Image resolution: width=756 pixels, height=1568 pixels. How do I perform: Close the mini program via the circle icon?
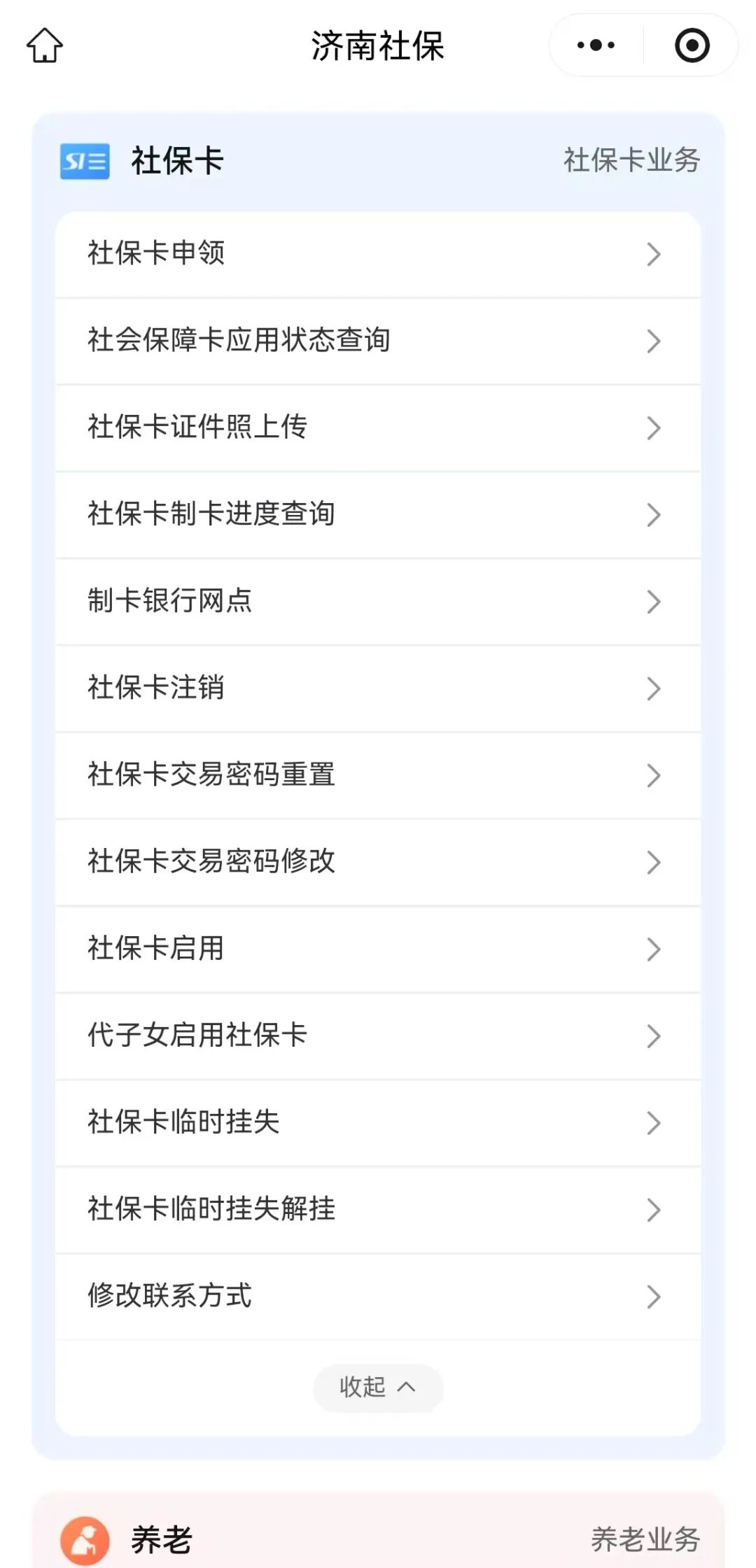692,45
